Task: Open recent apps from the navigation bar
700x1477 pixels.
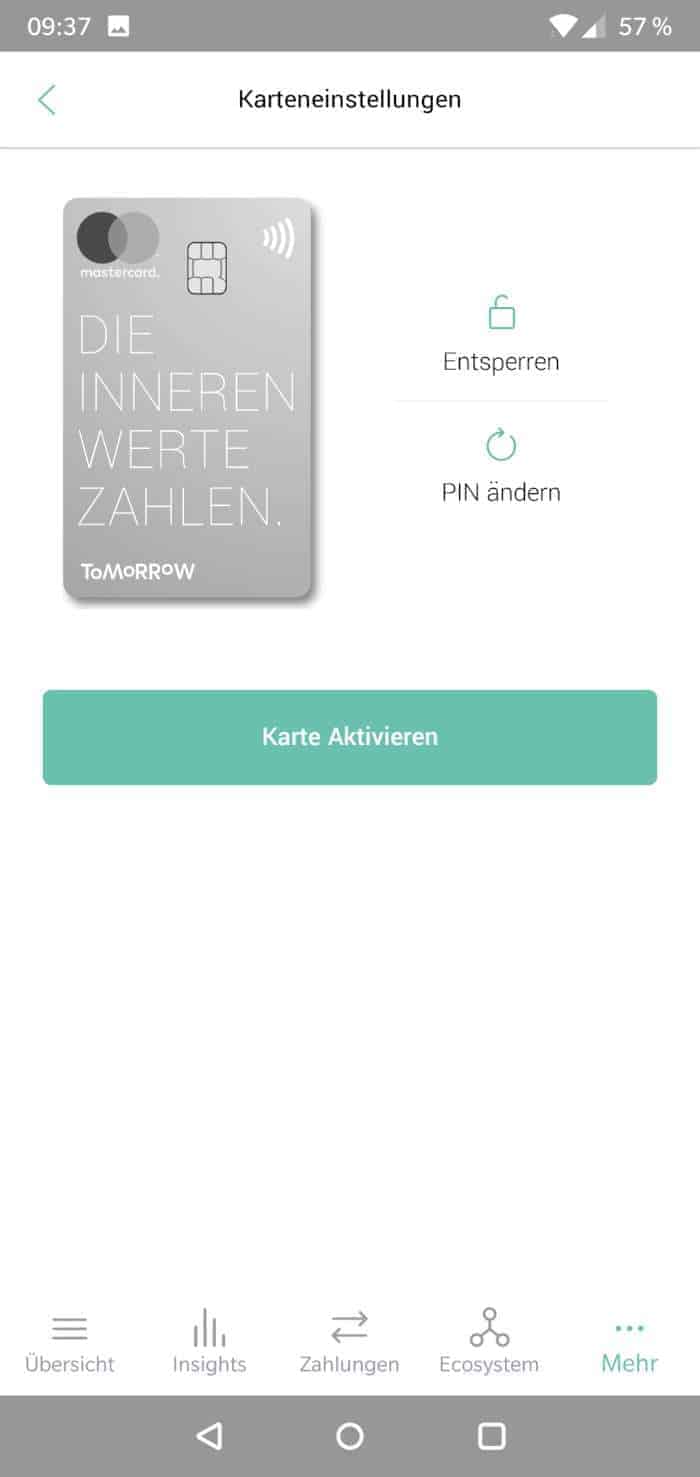Action: pos(491,1436)
